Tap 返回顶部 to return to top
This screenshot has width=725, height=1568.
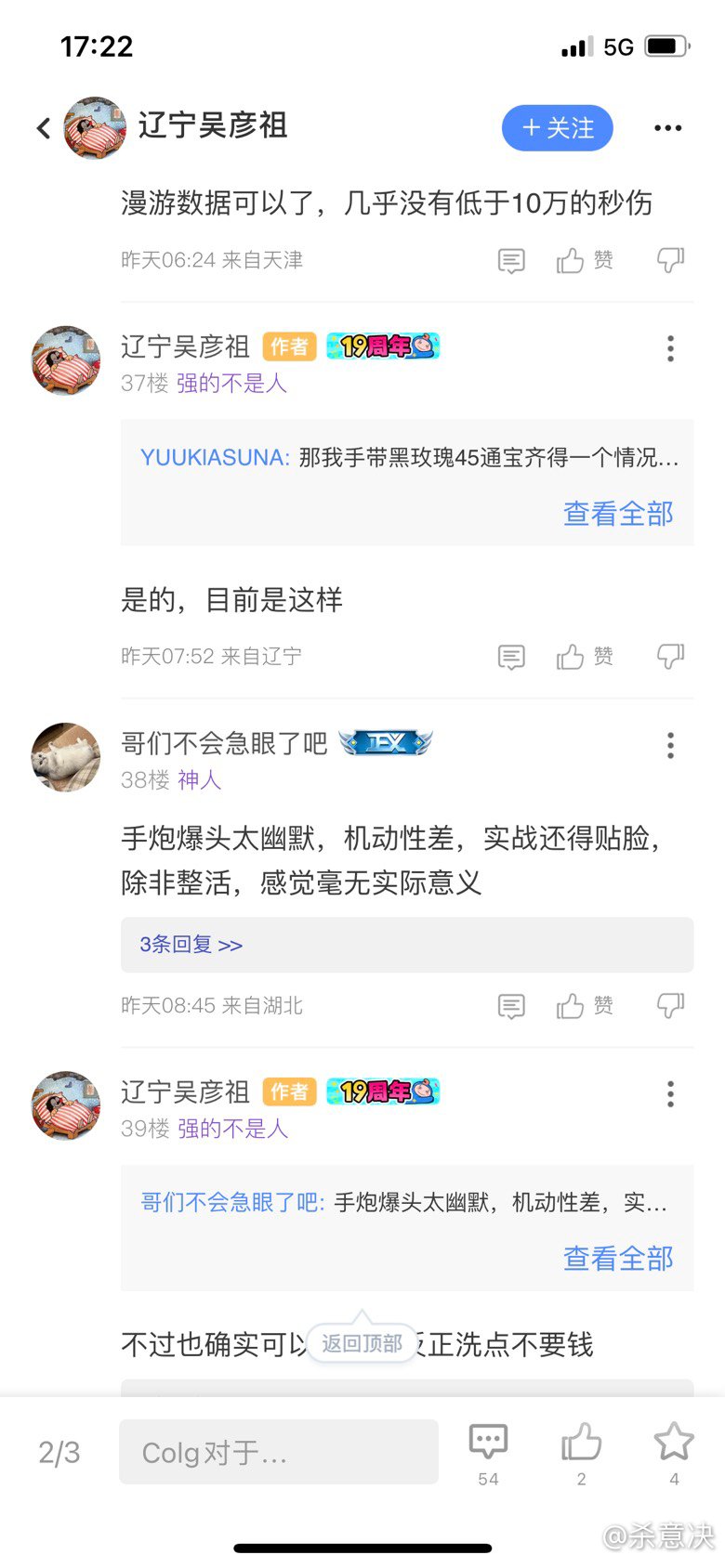coord(362,1344)
